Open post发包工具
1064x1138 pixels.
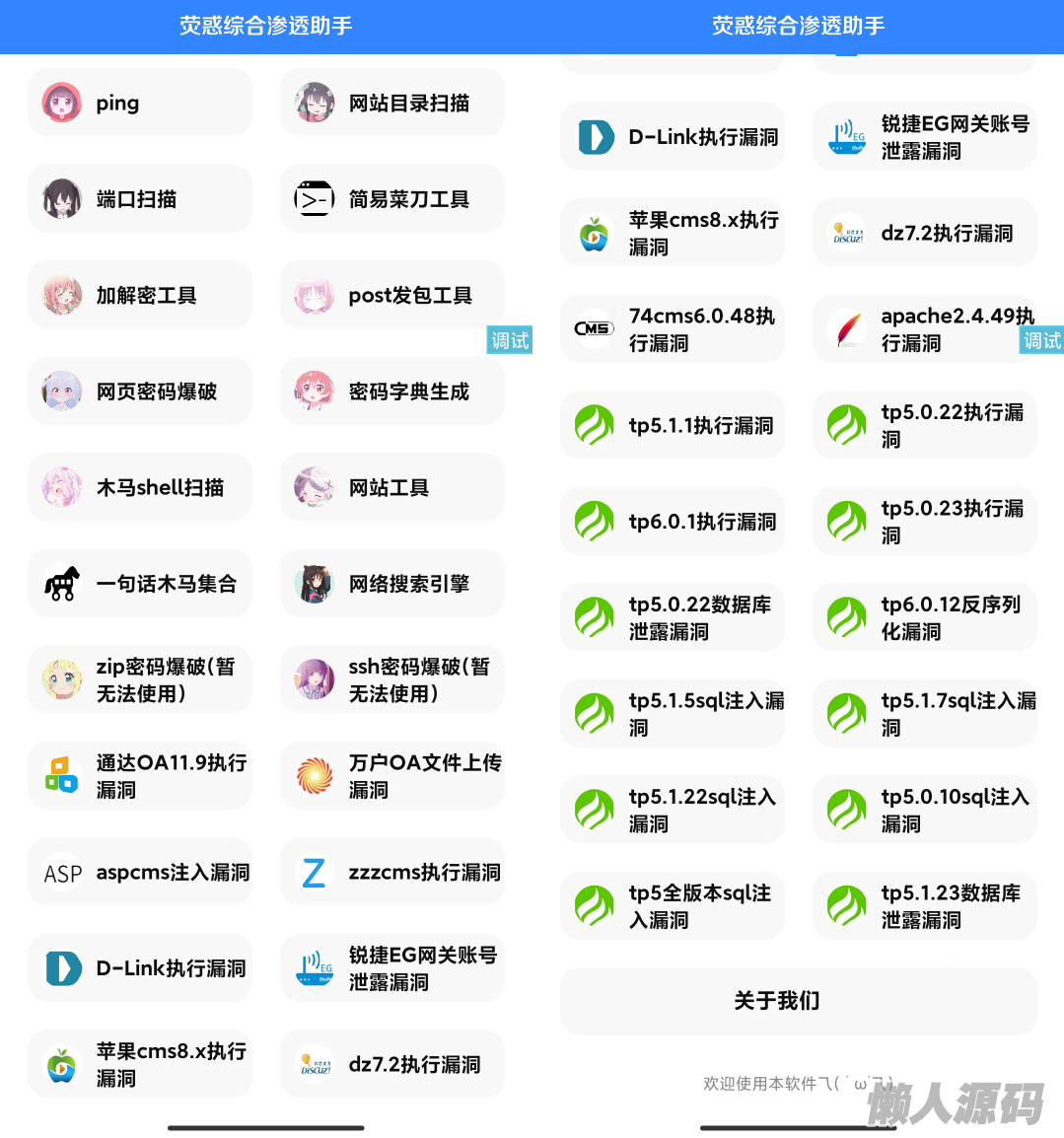tap(391, 295)
